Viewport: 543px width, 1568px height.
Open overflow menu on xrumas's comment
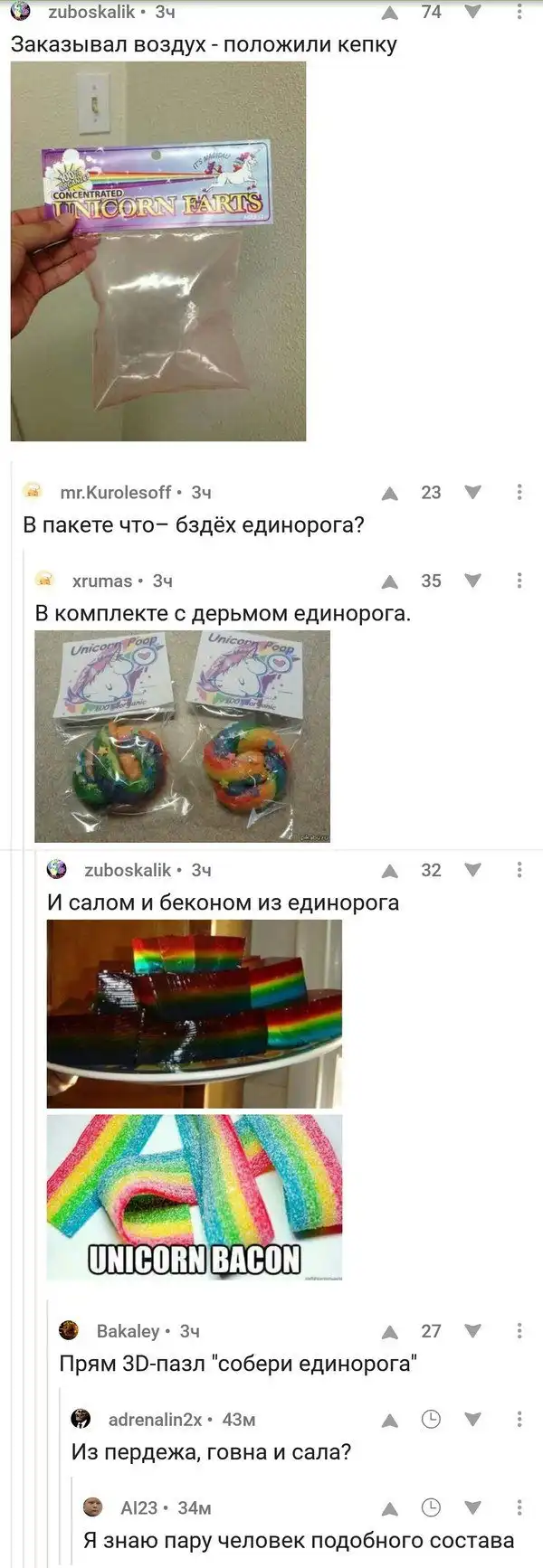pyautogui.click(x=519, y=581)
